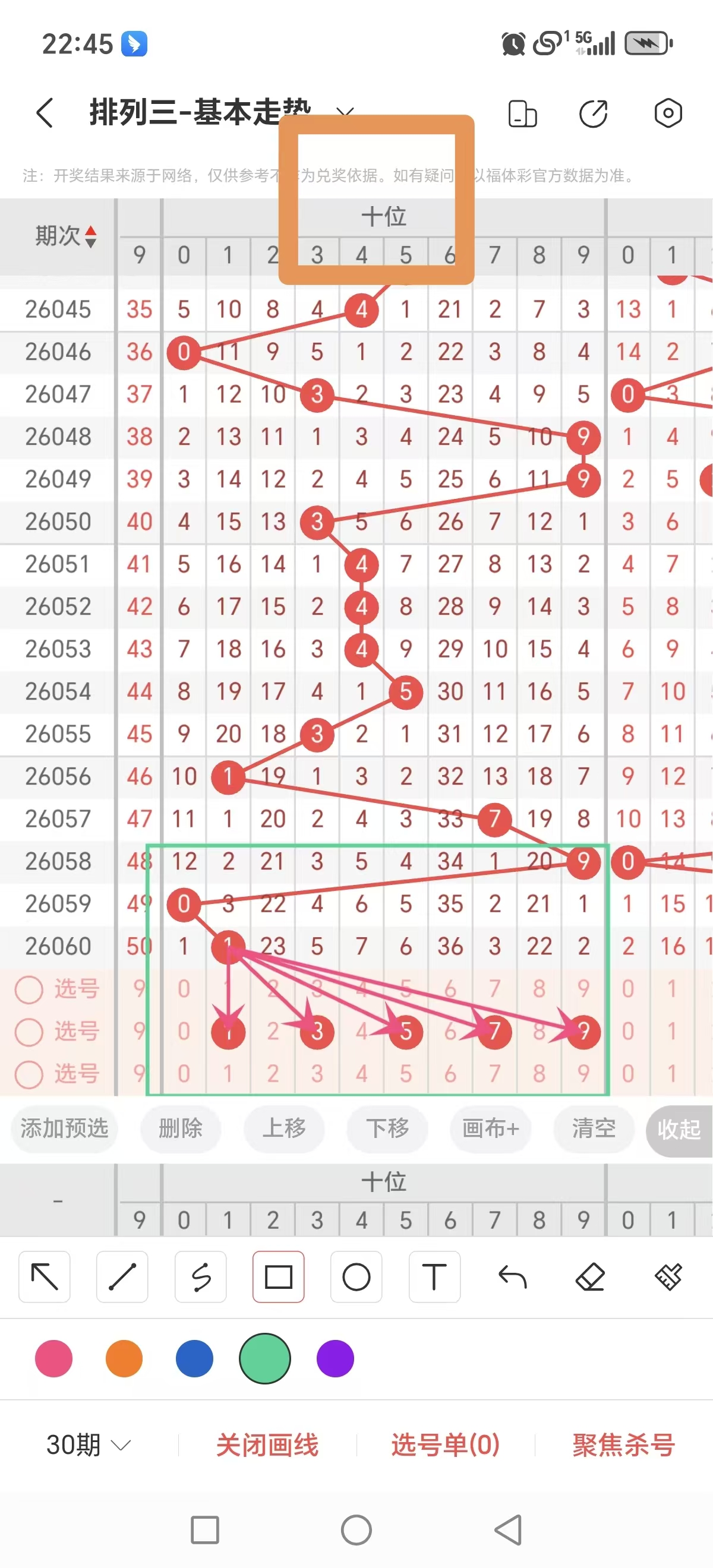The image size is (713, 1568).
Task: Select the straight line drawing tool
Action: click(122, 1277)
